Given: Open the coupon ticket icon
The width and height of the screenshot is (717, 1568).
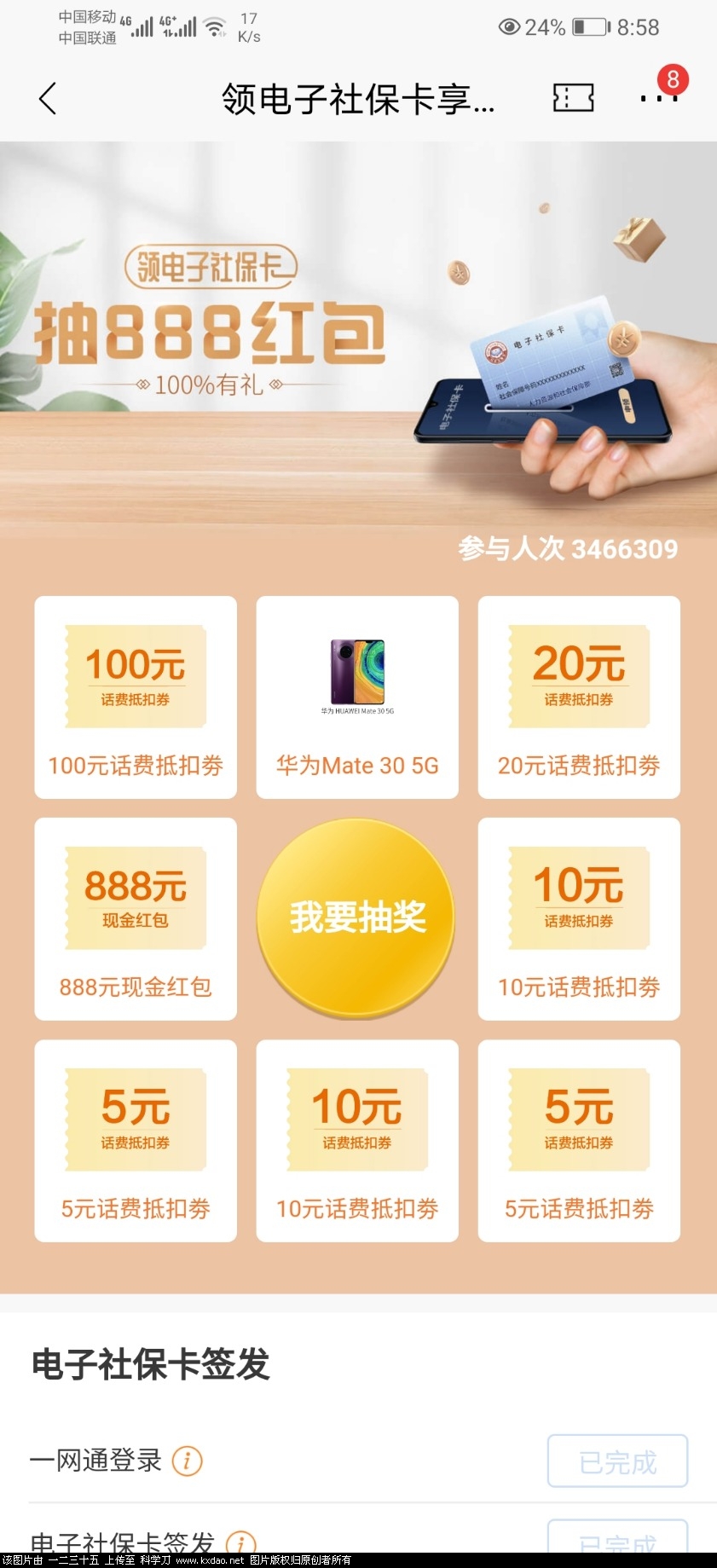Looking at the screenshot, I should (x=573, y=98).
